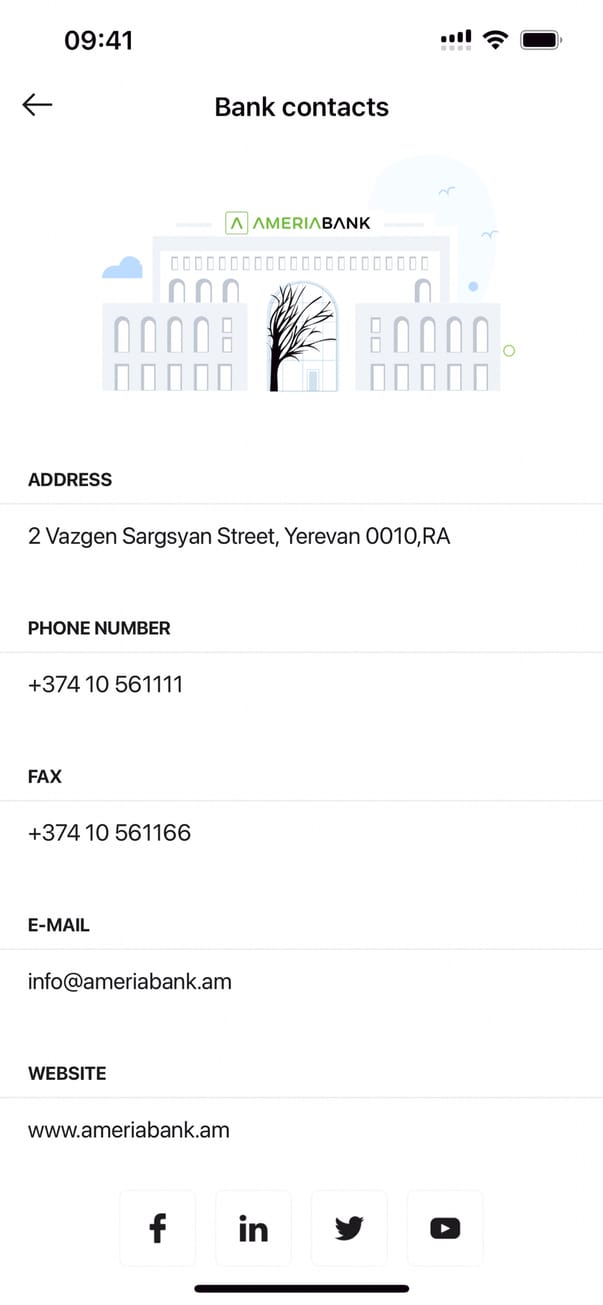Open Ameriabank's Twitter profile
This screenshot has height=1305, width=603.
point(349,1228)
